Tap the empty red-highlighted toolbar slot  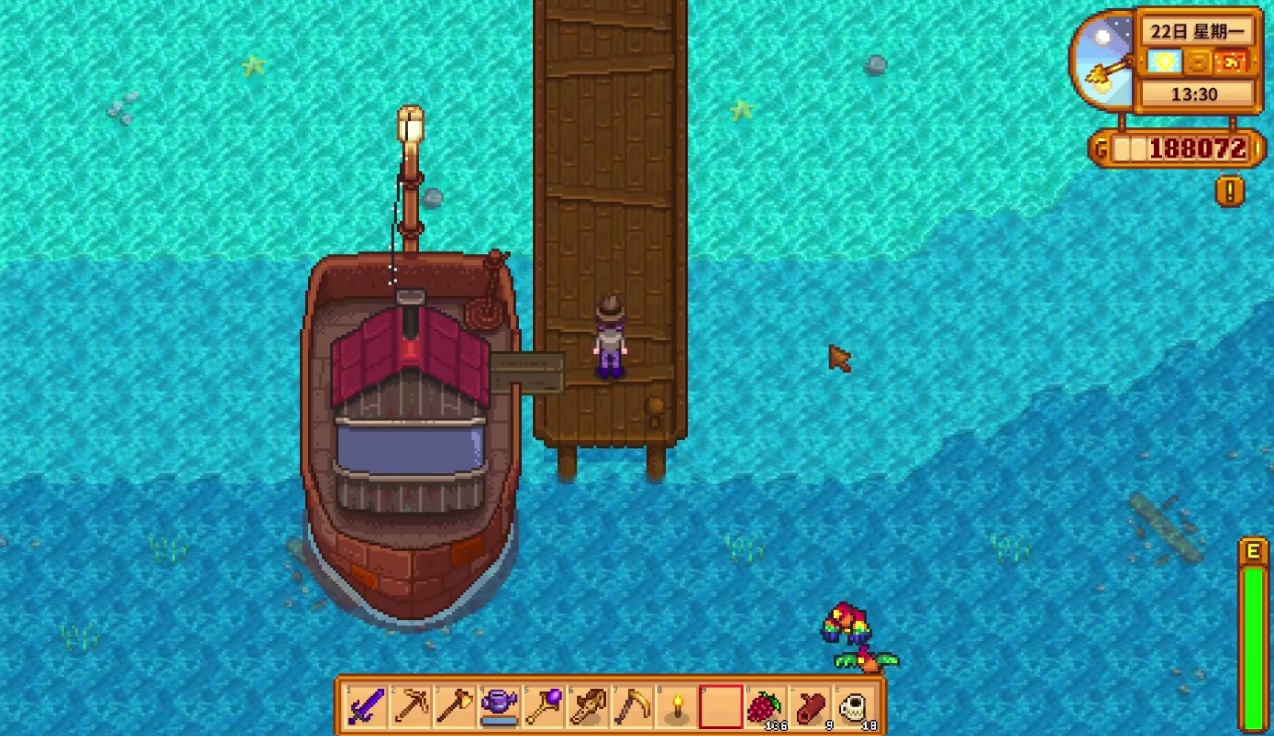click(x=720, y=707)
